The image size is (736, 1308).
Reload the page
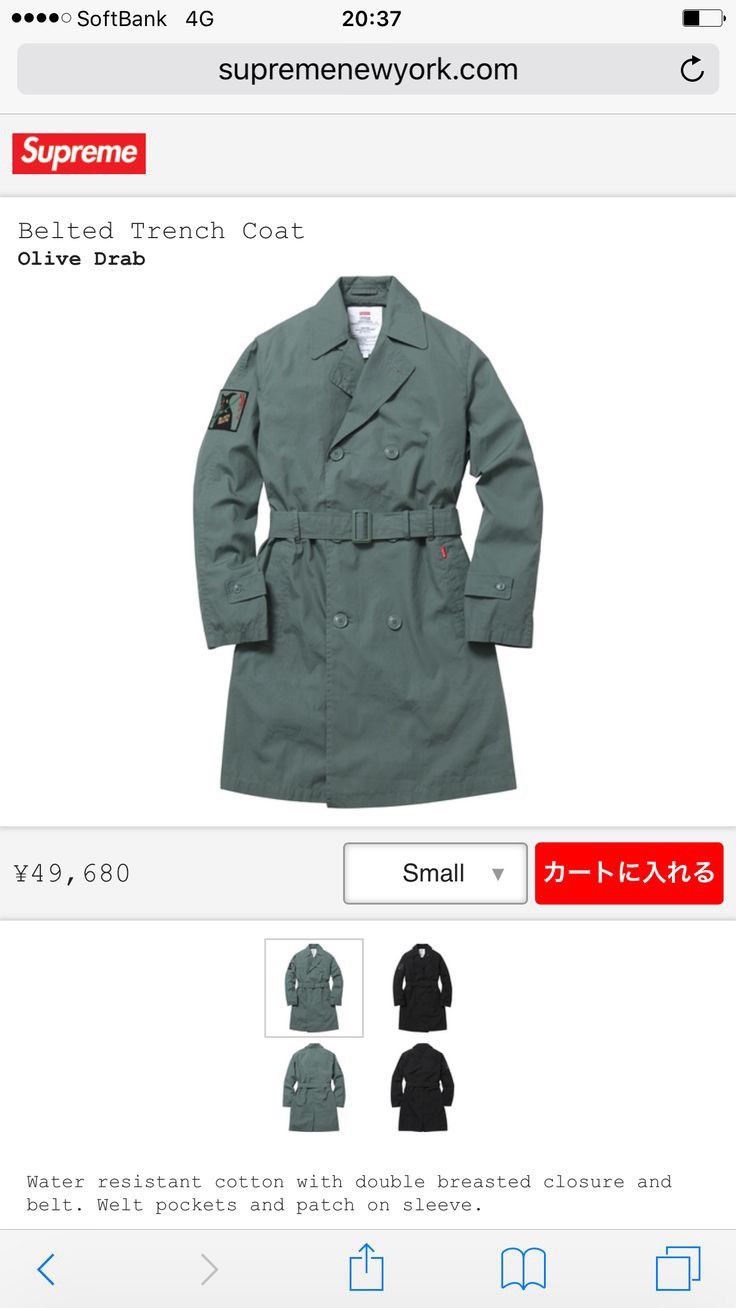pos(692,69)
